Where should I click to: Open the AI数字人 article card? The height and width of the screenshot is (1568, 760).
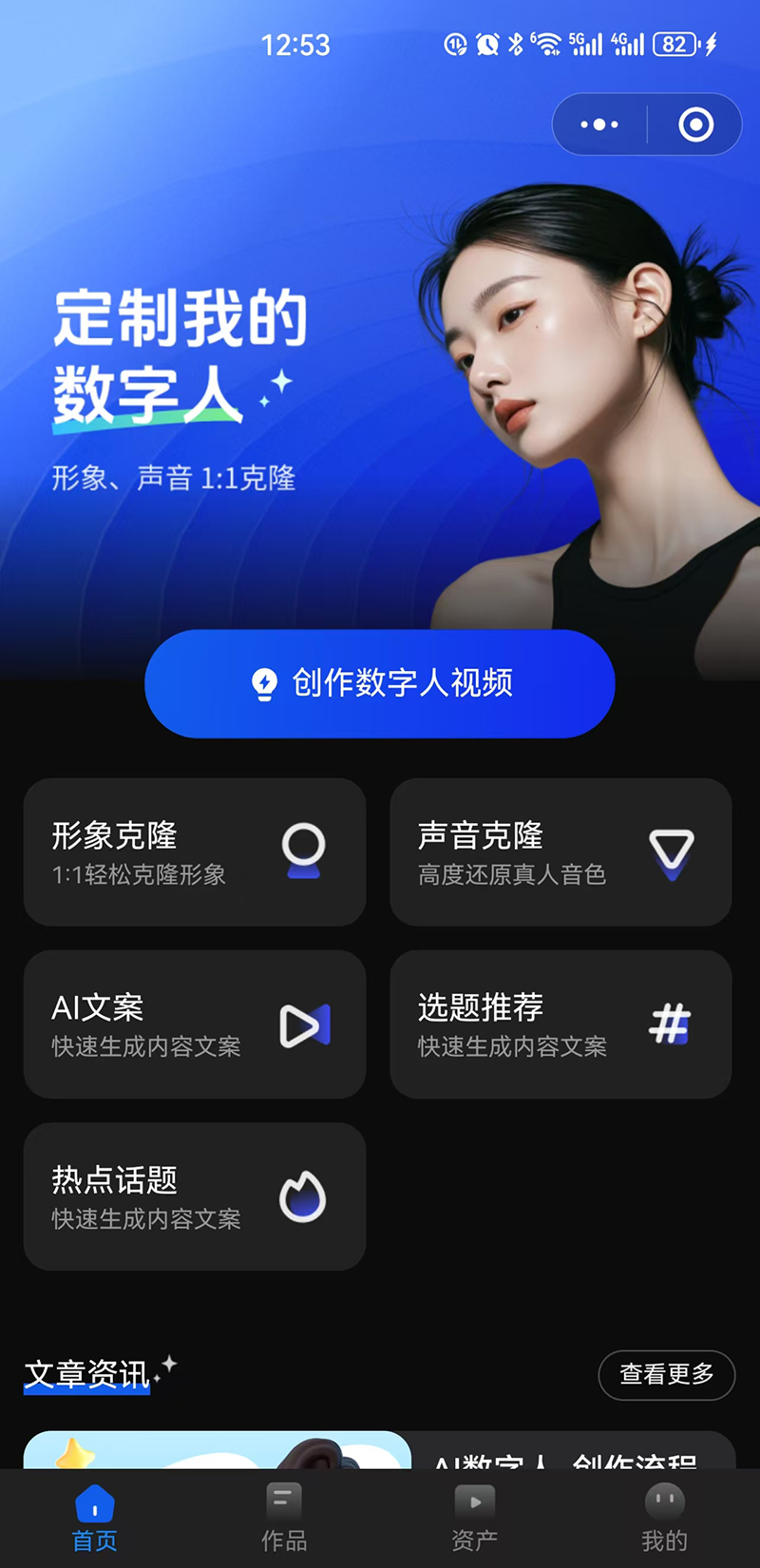click(x=380, y=1450)
